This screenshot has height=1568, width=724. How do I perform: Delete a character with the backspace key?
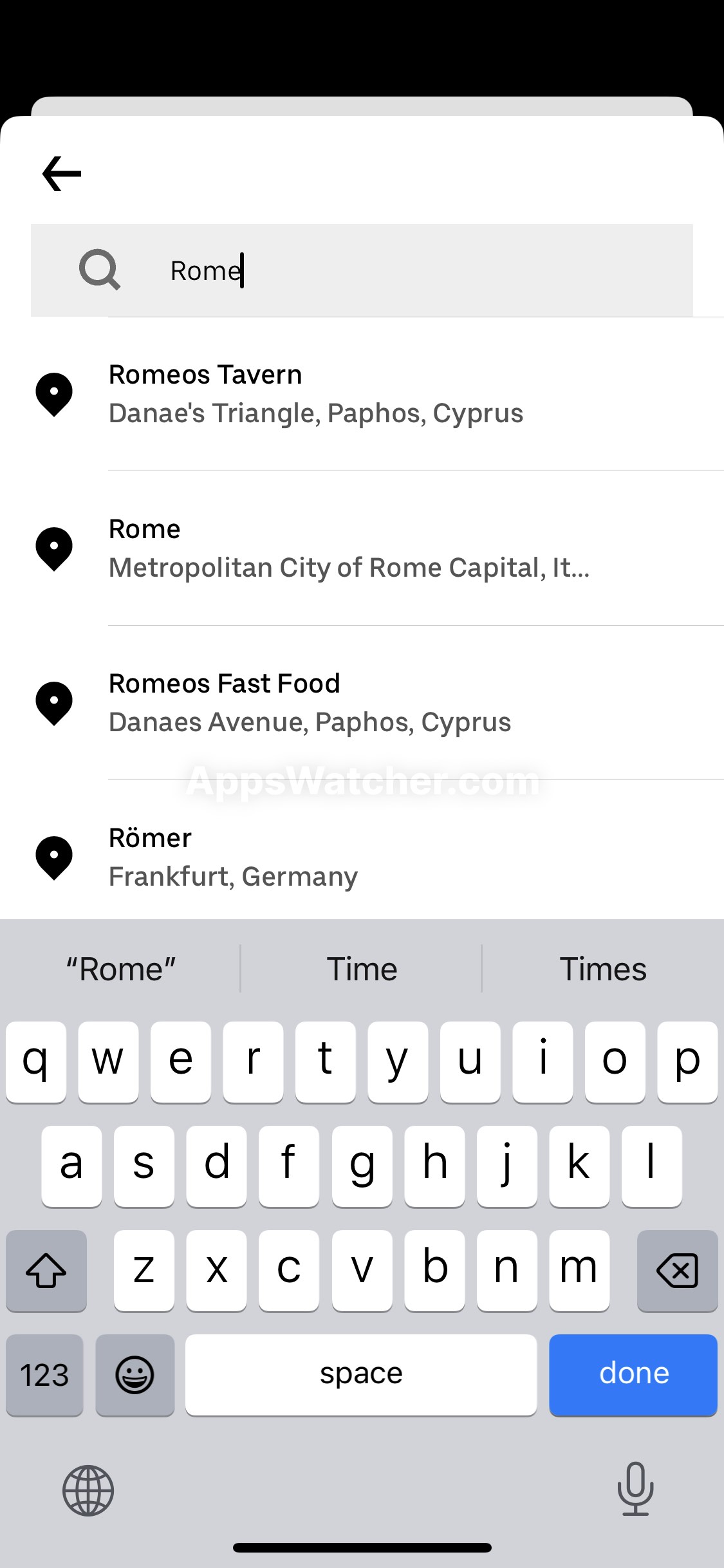pos(677,1270)
